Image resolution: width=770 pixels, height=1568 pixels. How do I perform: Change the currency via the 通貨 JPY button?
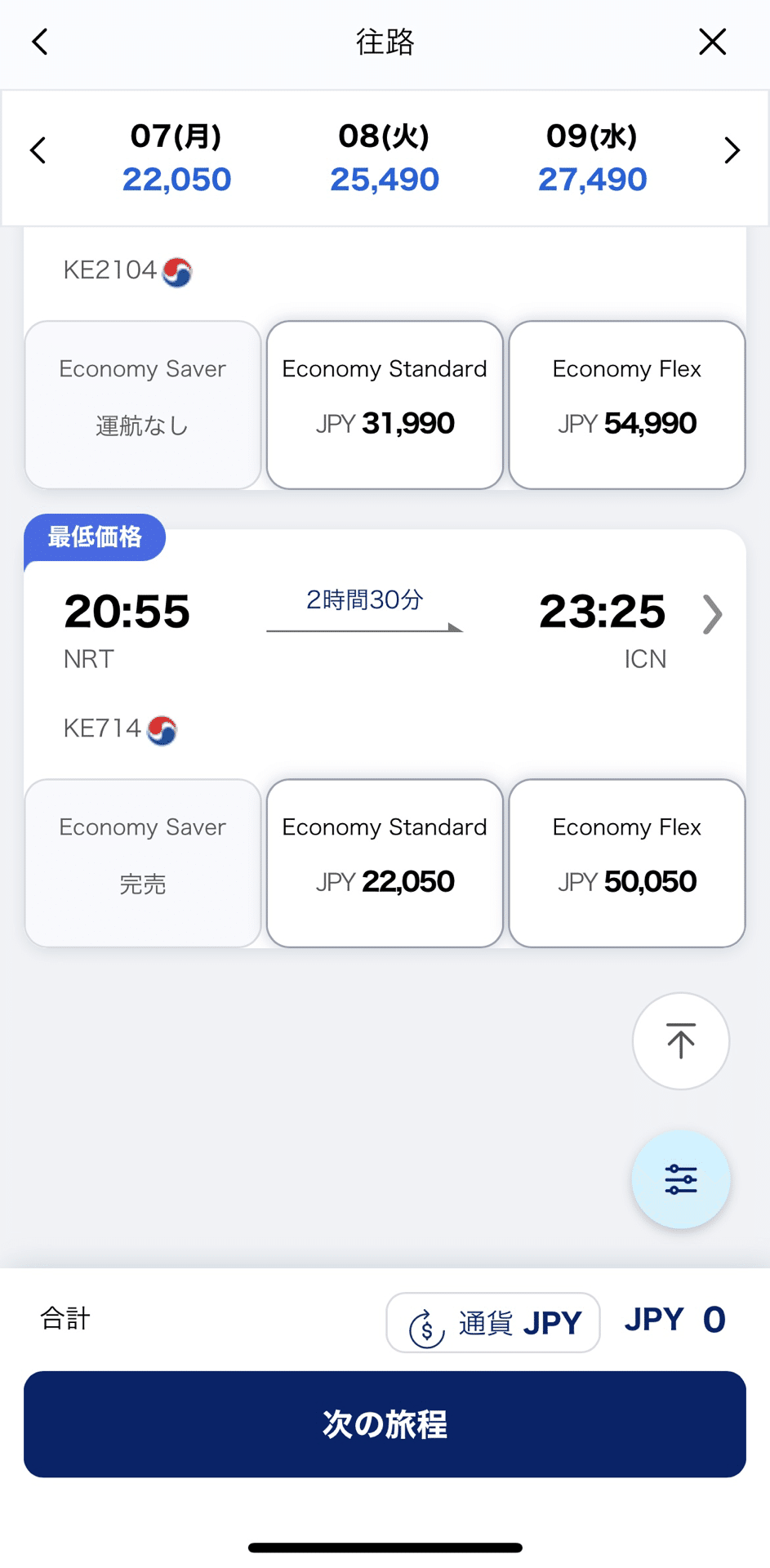pos(493,1322)
